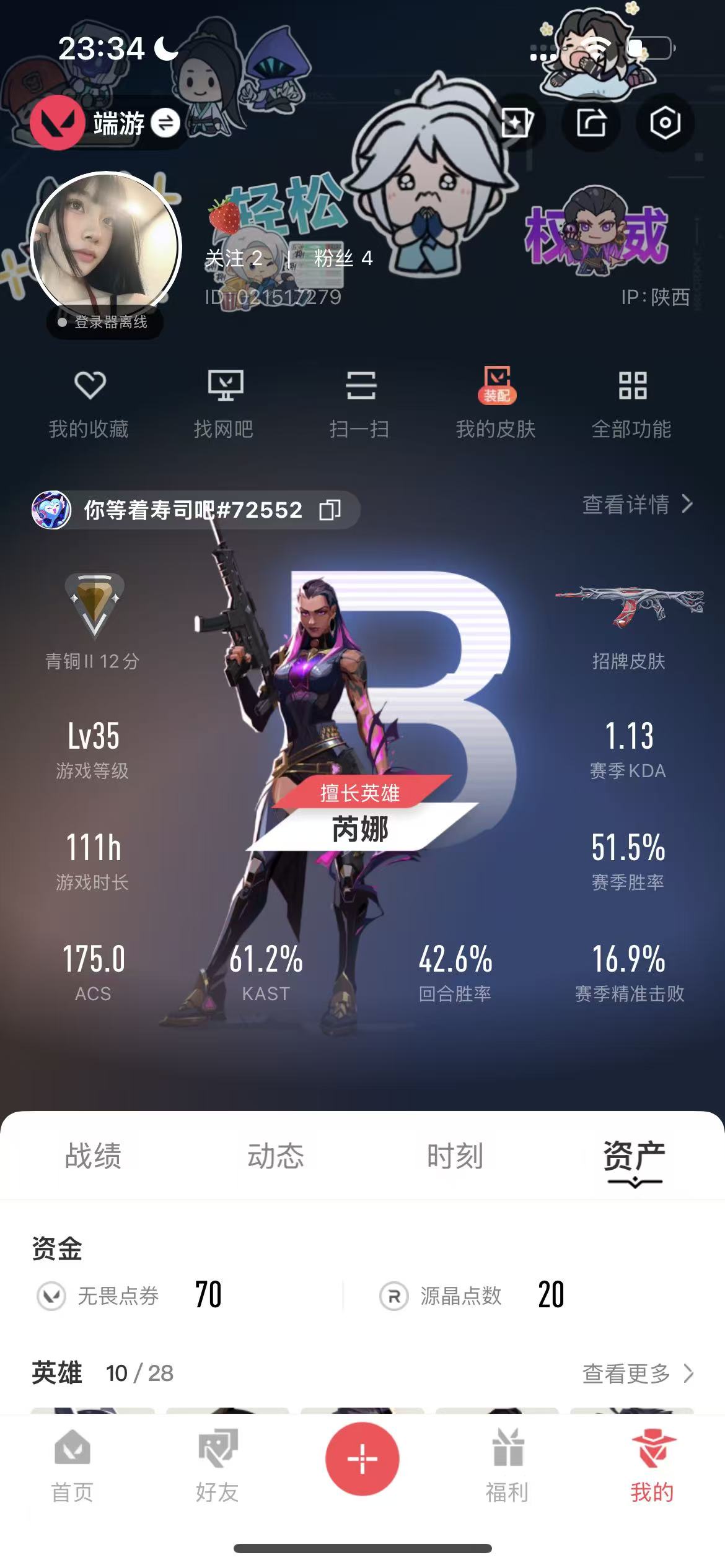
Task: Tap the profile avatar photo
Action: [106, 246]
